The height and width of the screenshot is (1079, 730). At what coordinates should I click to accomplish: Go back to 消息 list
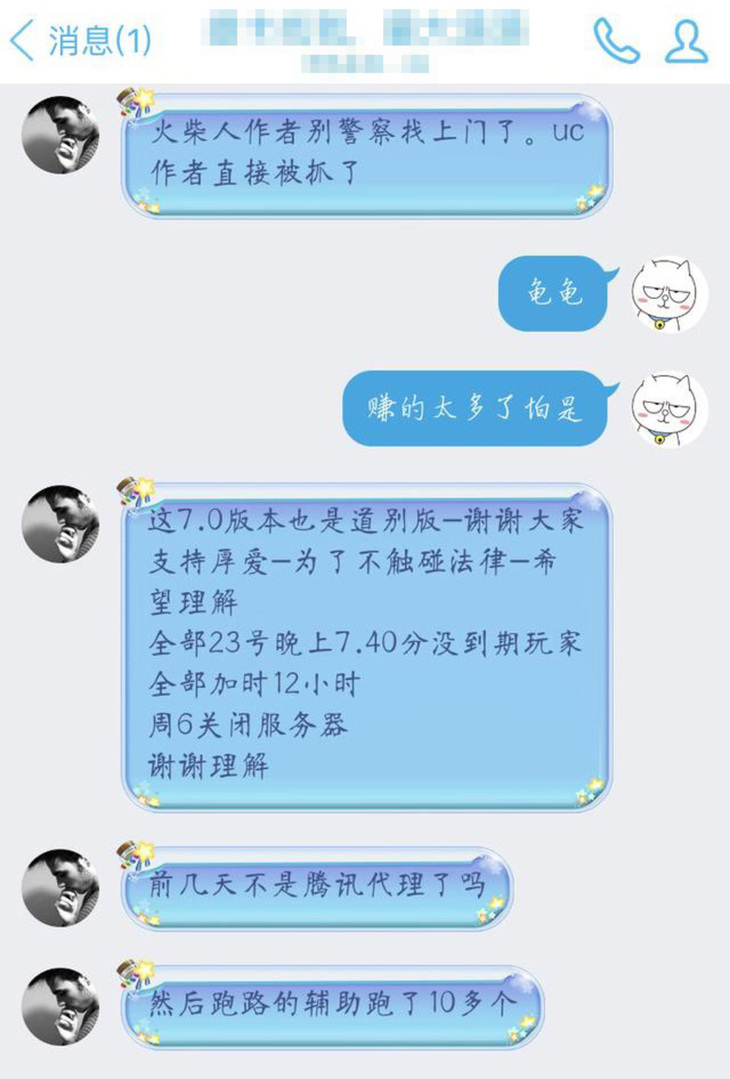pos(80,40)
